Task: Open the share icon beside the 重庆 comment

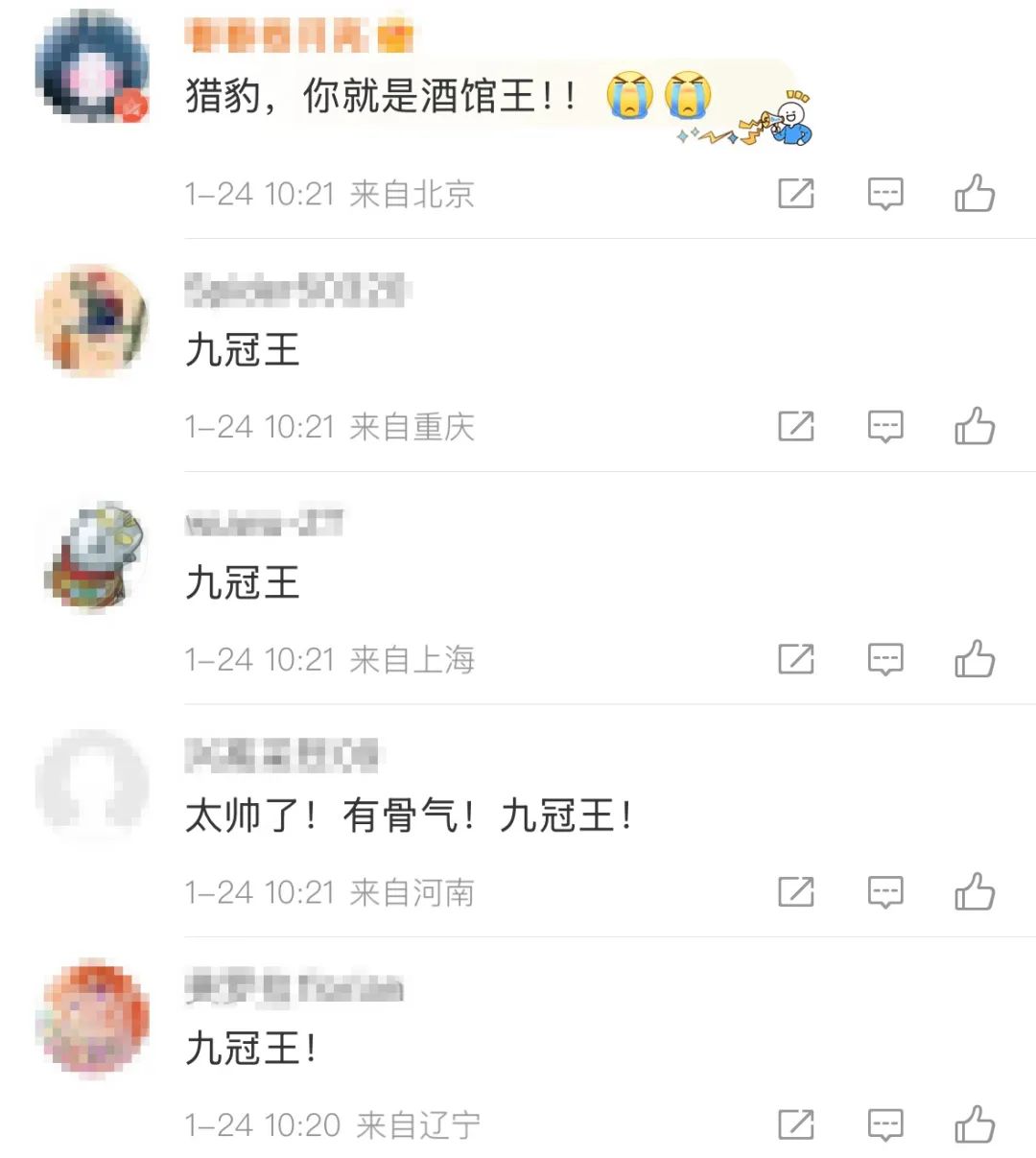Action: tap(796, 427)
